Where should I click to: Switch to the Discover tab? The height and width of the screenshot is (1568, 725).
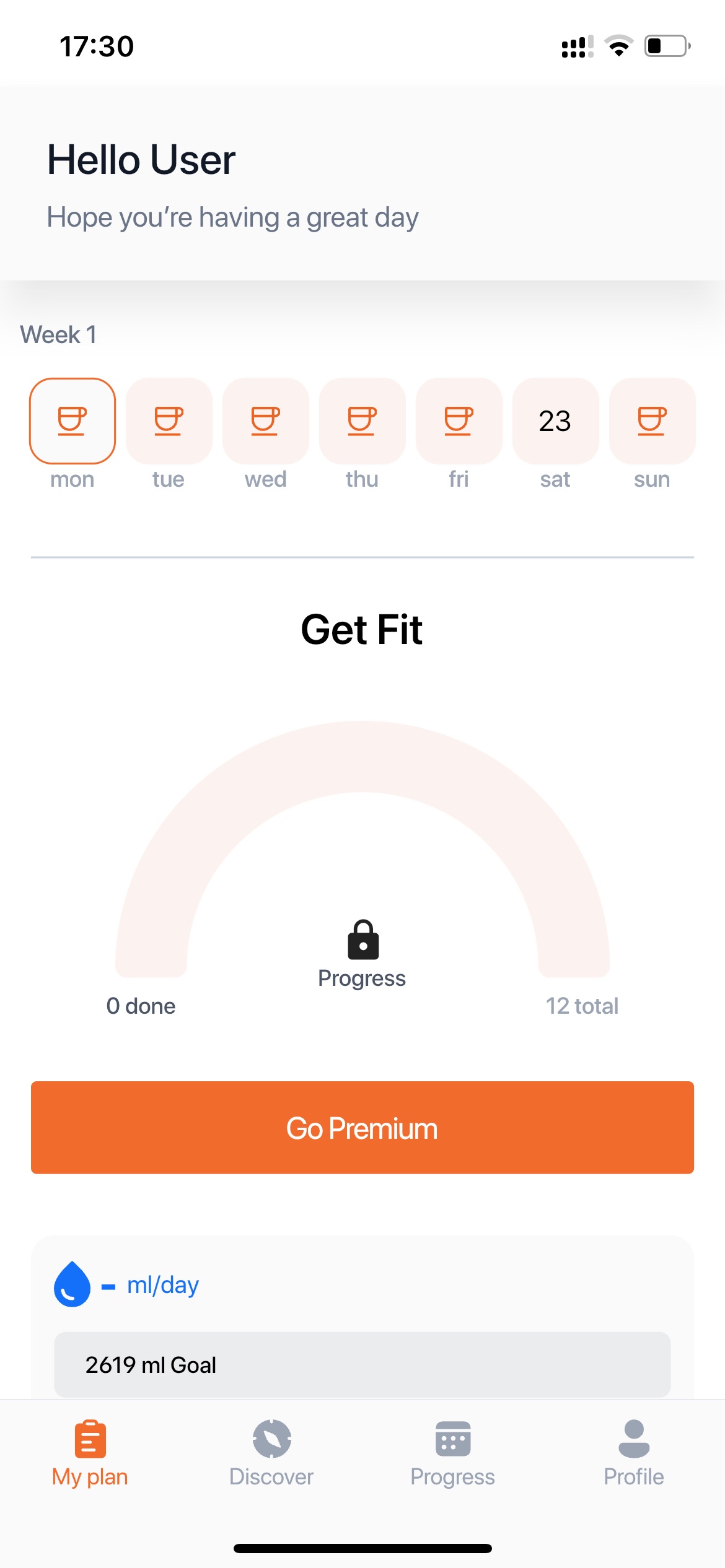pos(271,1453)
